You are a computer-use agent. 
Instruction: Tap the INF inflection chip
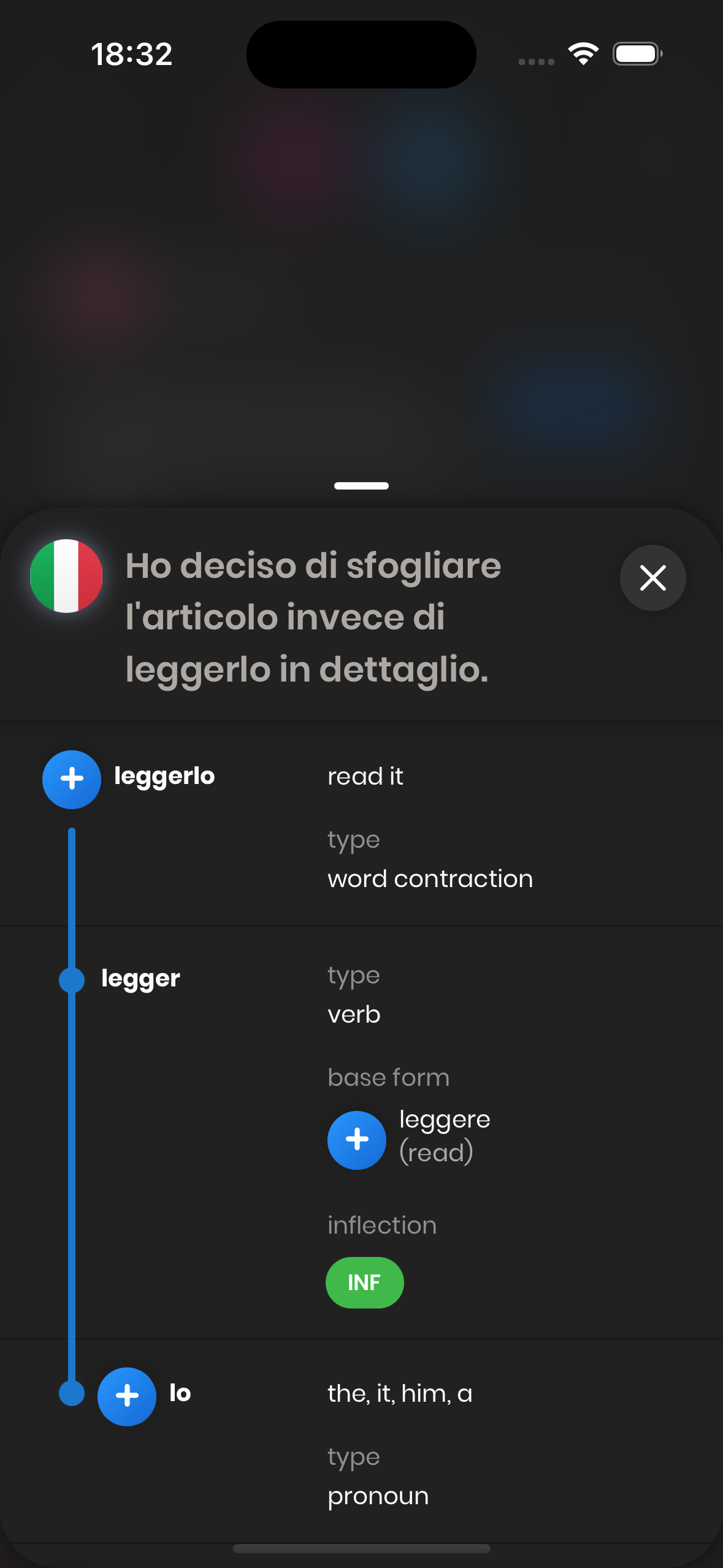[x=364, y=1283]
